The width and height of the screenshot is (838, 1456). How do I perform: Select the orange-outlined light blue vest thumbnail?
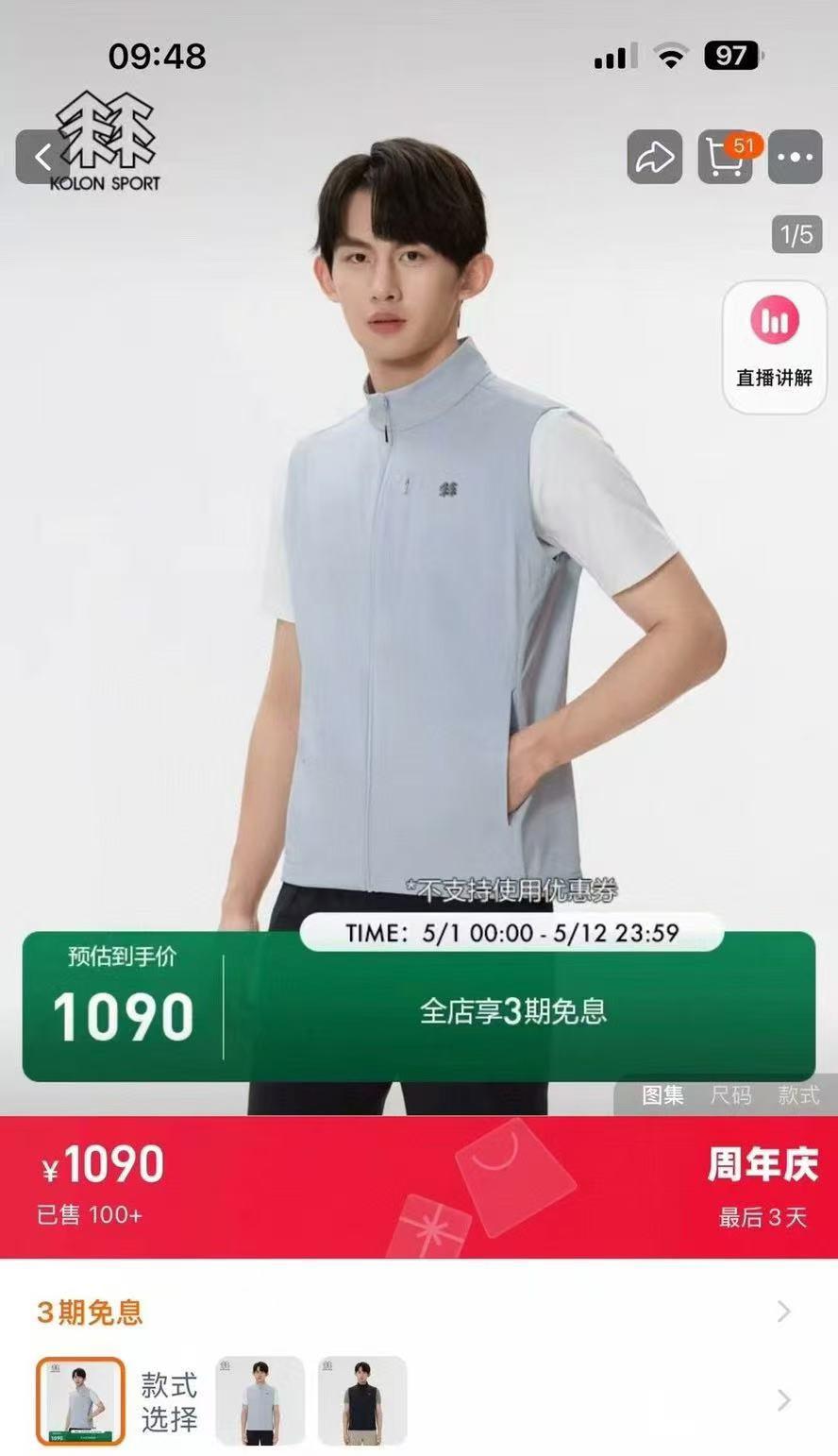click(x=80, y=1401)
